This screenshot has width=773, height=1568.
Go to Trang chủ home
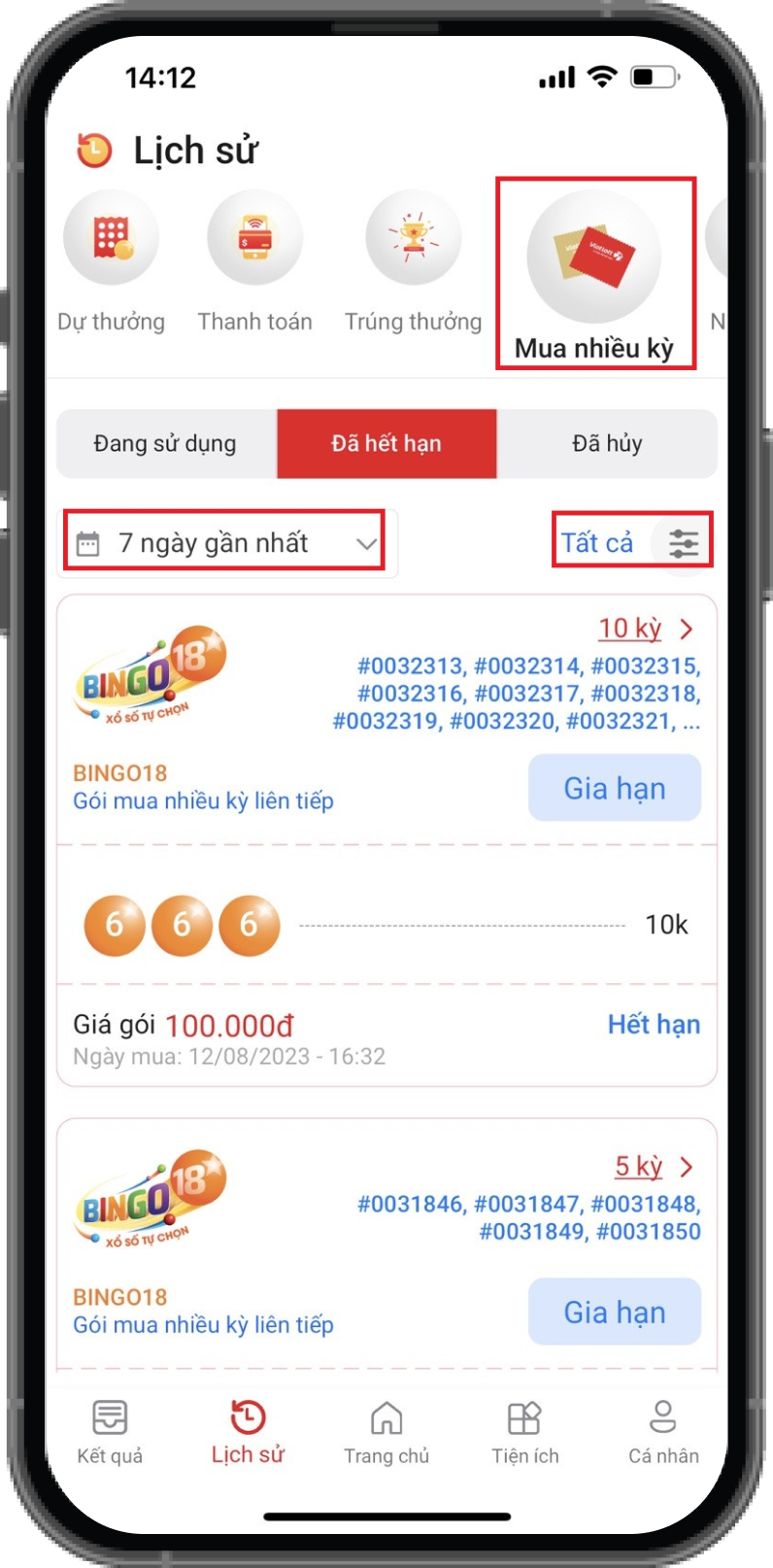tap(386, 1431)
